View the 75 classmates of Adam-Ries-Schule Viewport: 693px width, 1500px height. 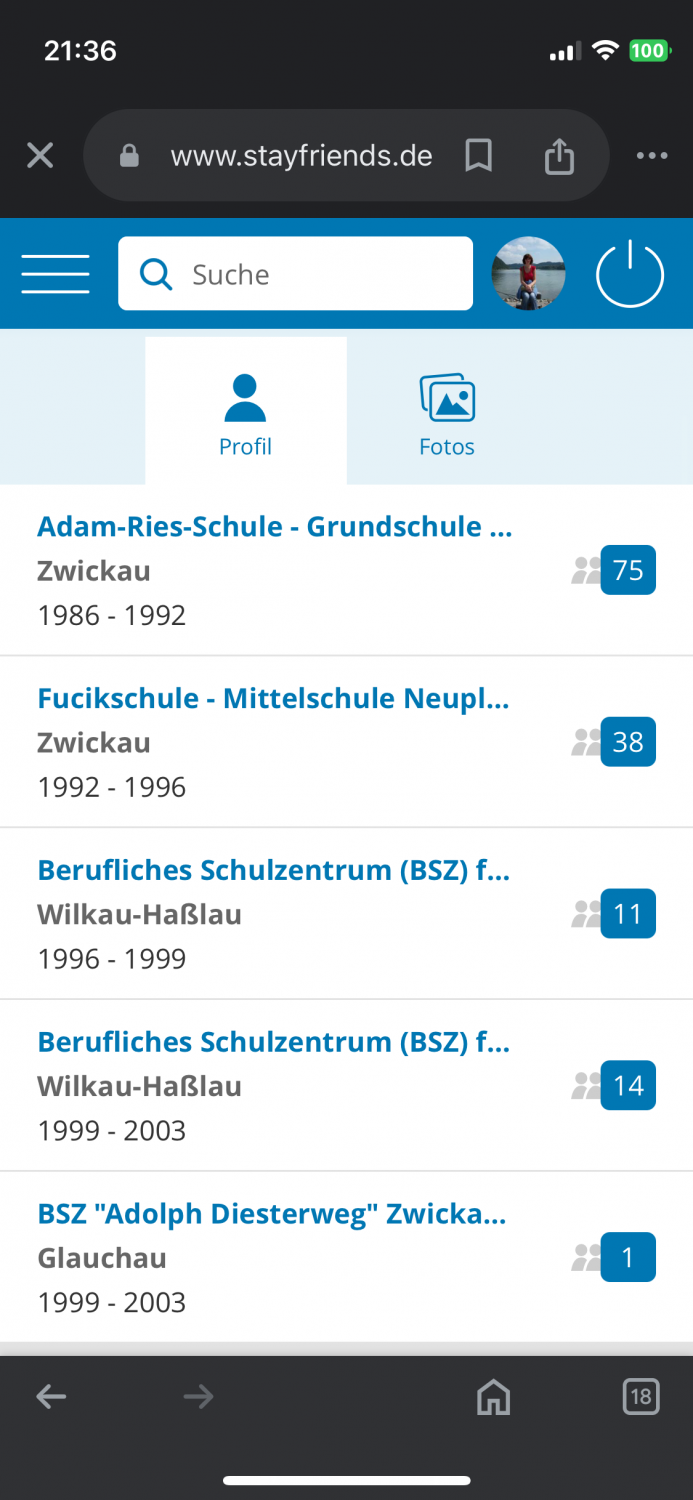click(628, 570)
